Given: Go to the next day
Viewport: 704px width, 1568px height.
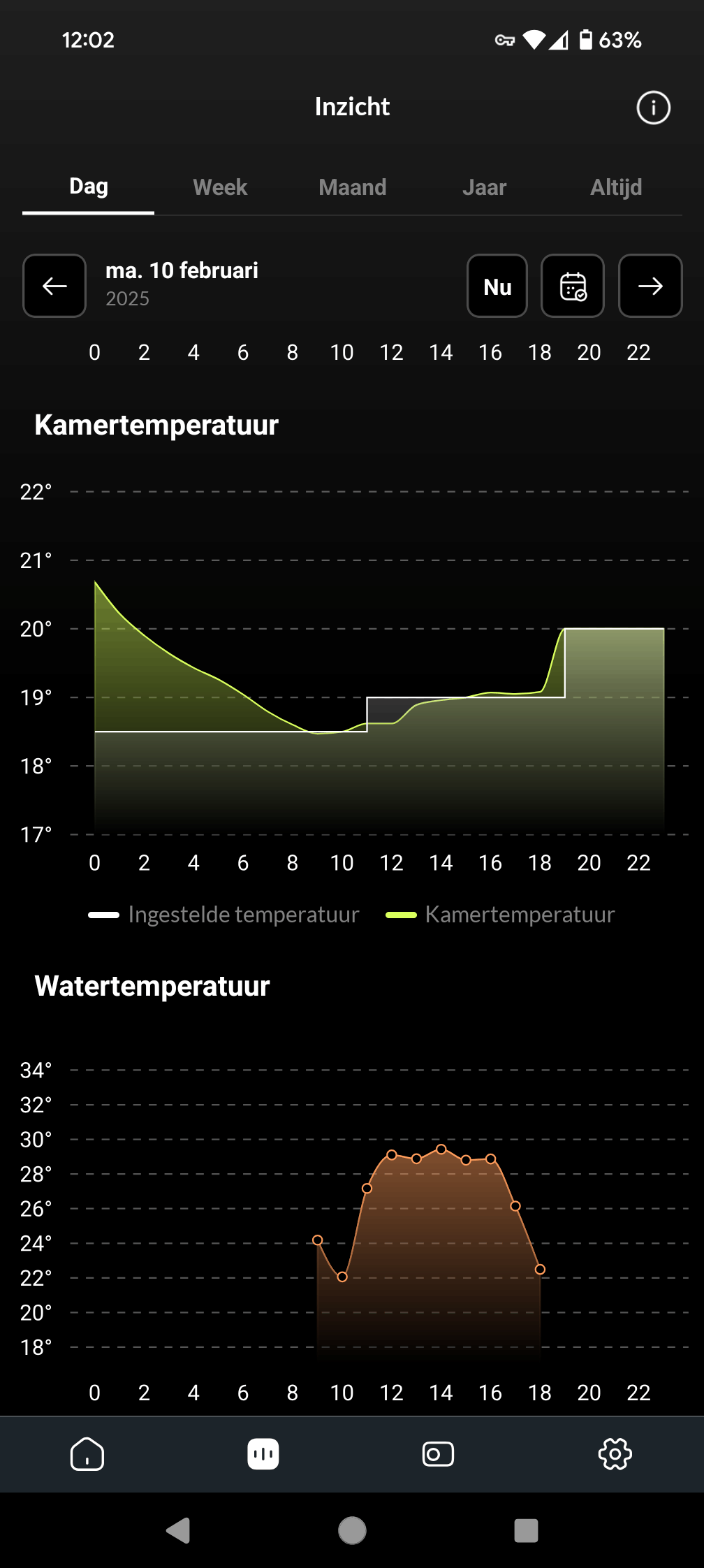Looking at the screenshot, I should (650, 286).
